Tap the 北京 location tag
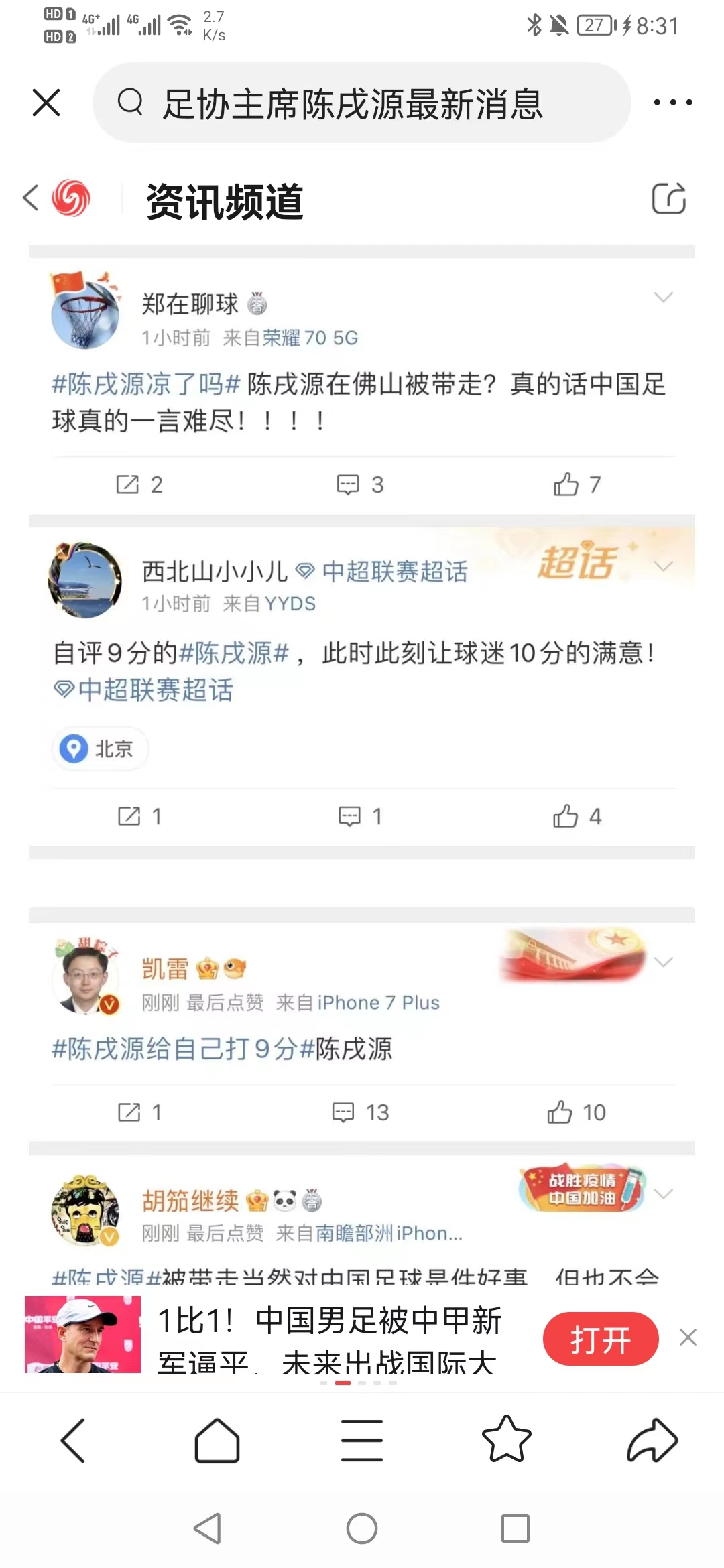The width and height of the screenshot is (724, 1568). click(99, 749)
